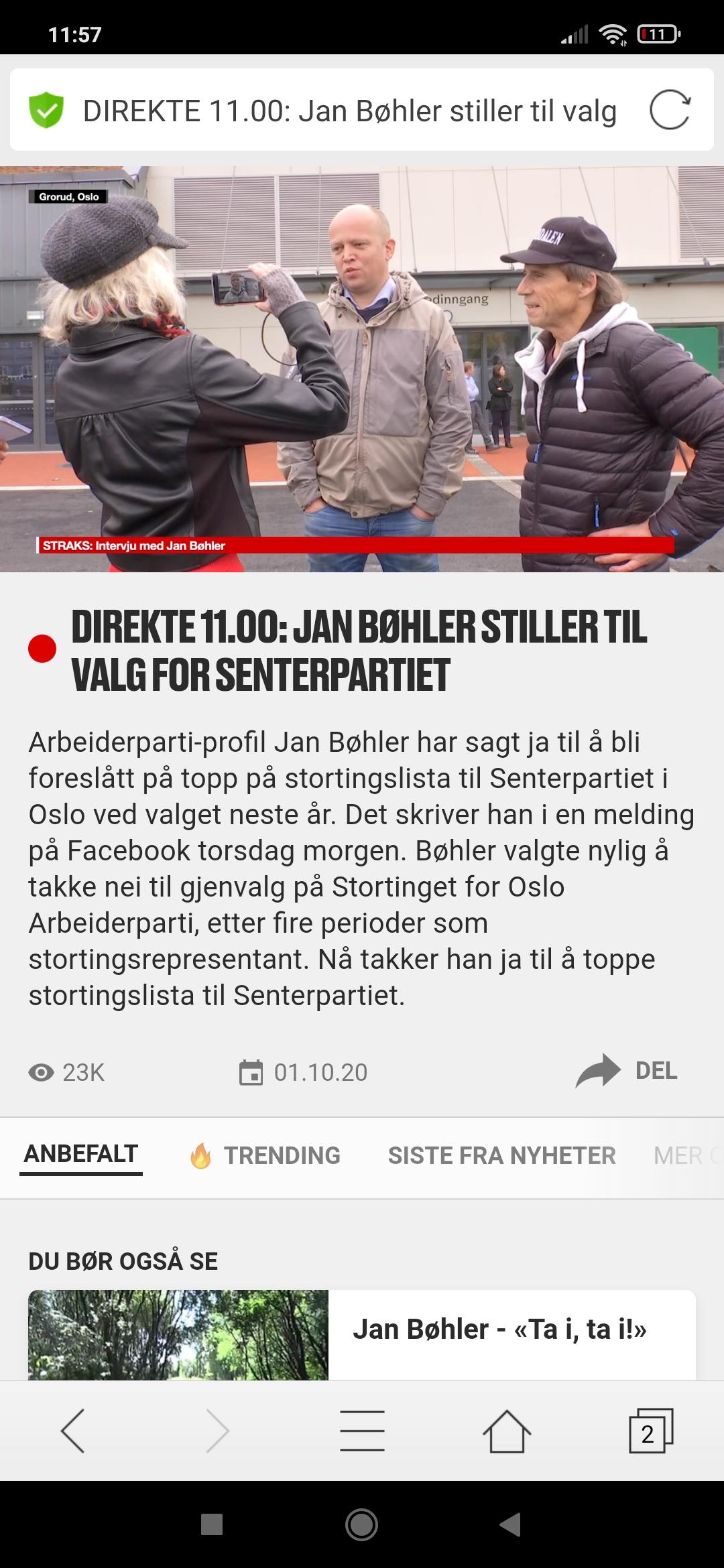This screenshot has height=1568, width=724.
Task: Select the SISTE FRA NYHETER tab
Action: (501, 1155)
